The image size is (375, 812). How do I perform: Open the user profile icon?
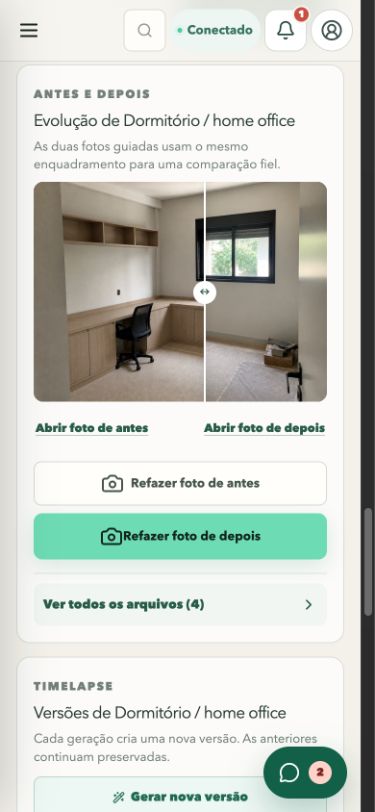(x=331, y=30)
